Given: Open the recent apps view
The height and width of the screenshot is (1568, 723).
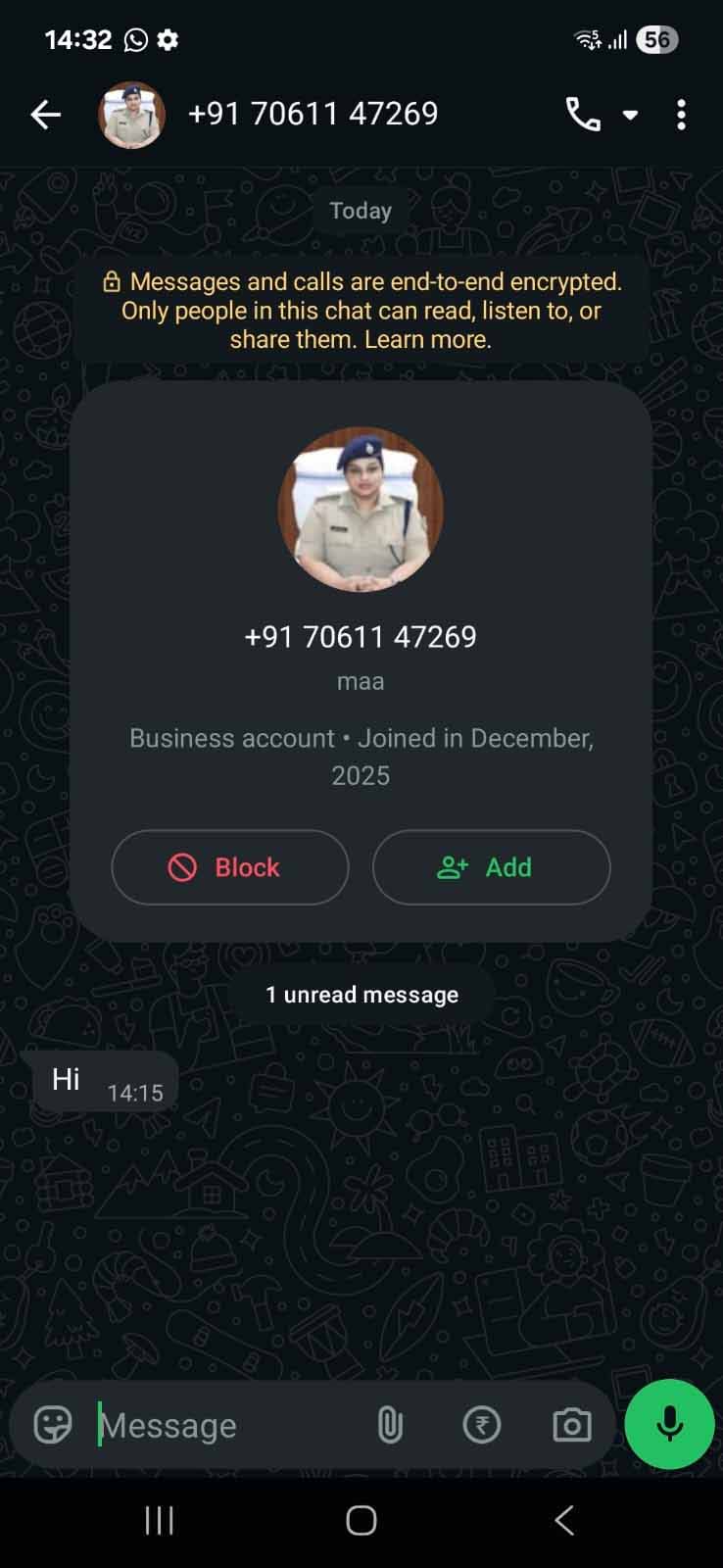Looking at the screenshot, I should [159, 1520].
